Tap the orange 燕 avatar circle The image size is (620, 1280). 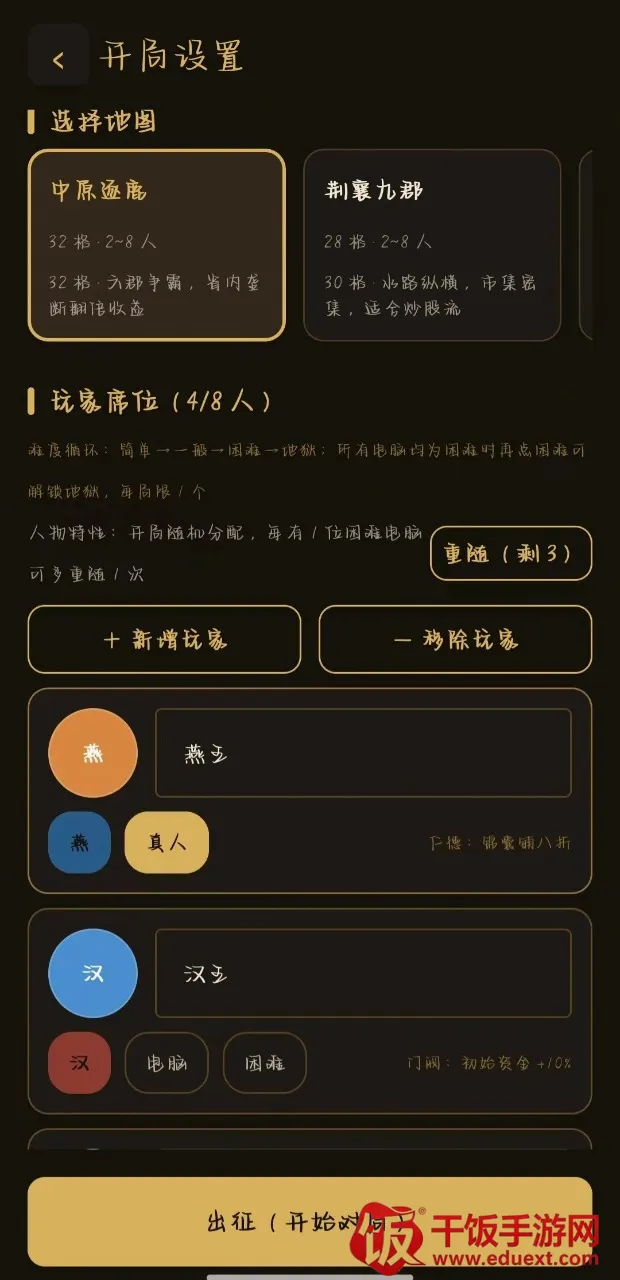coord(93,753)
